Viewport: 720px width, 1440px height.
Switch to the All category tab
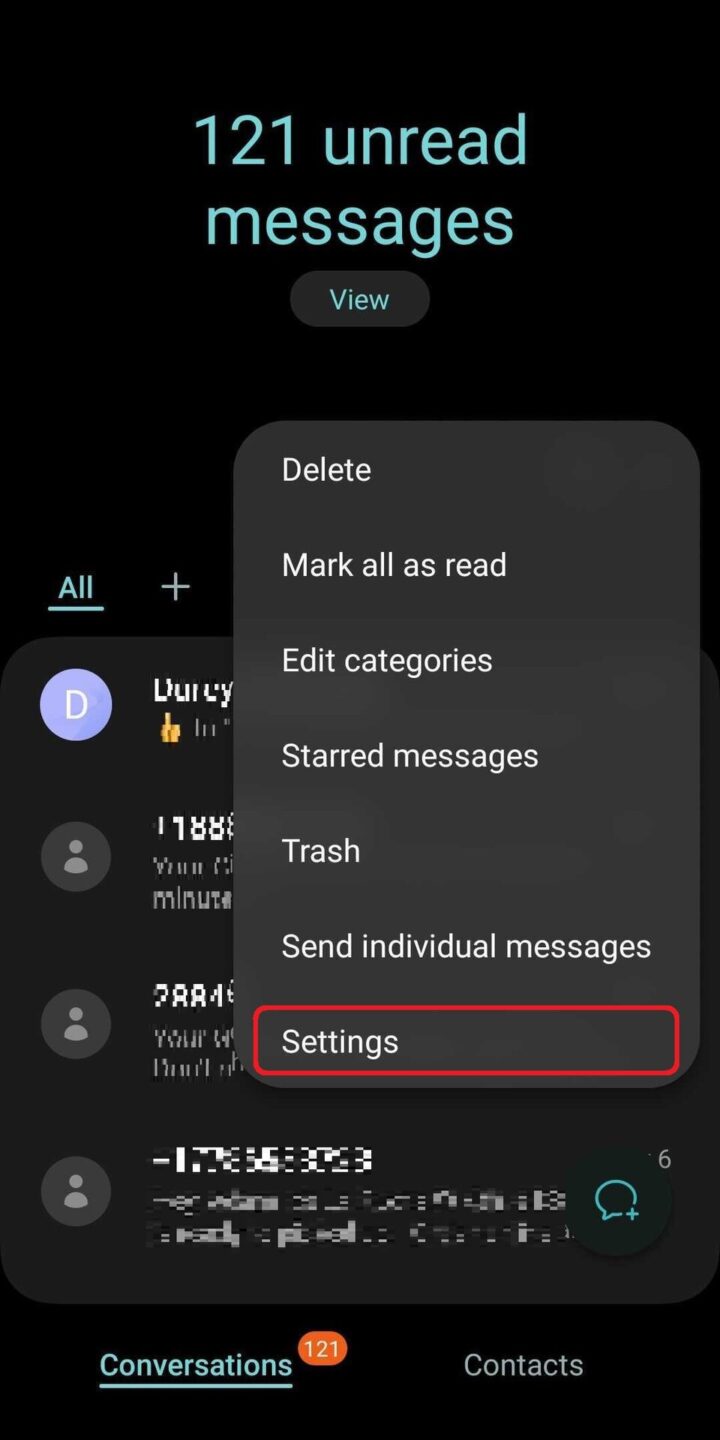76,587
